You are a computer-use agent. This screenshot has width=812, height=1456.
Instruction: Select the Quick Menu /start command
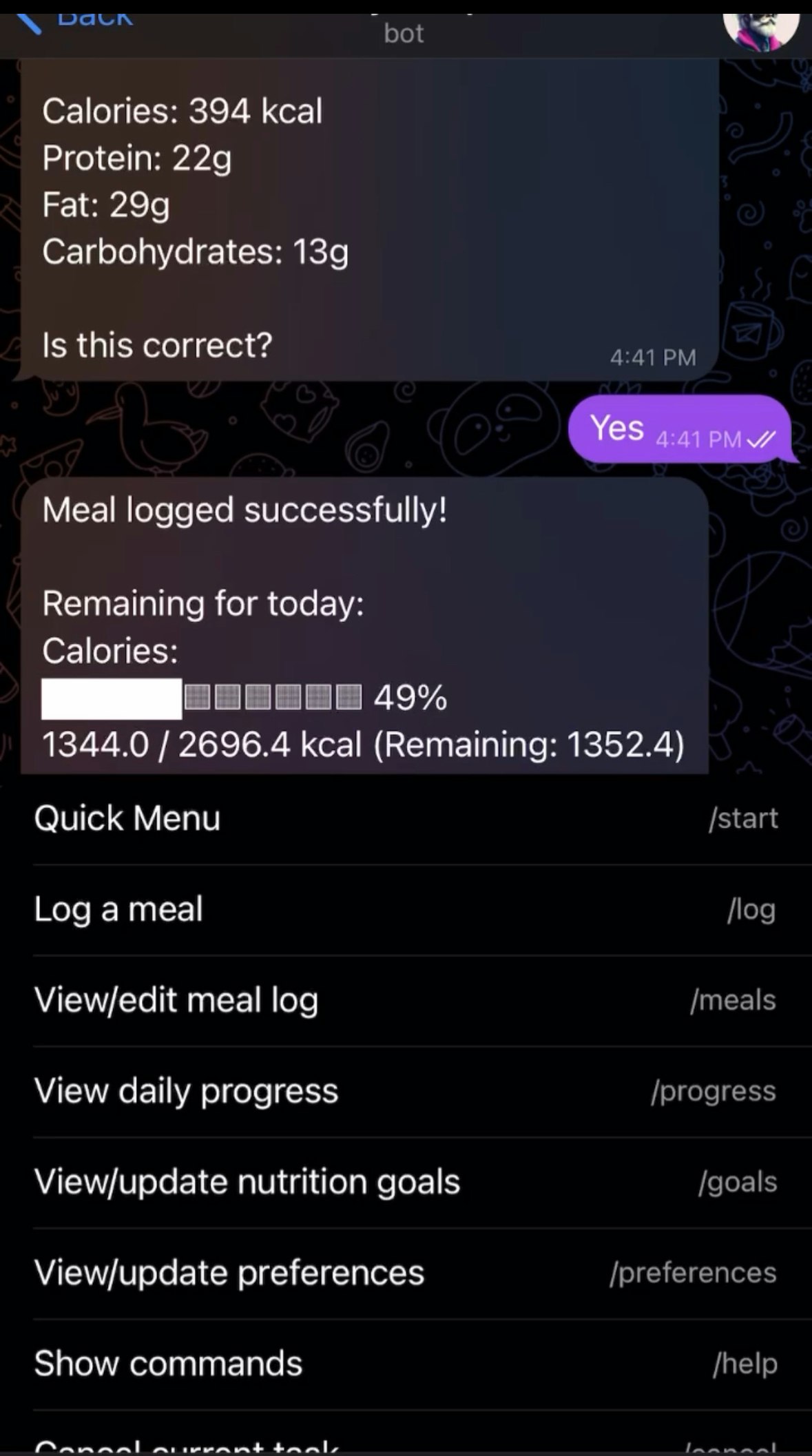click(406, 819)
